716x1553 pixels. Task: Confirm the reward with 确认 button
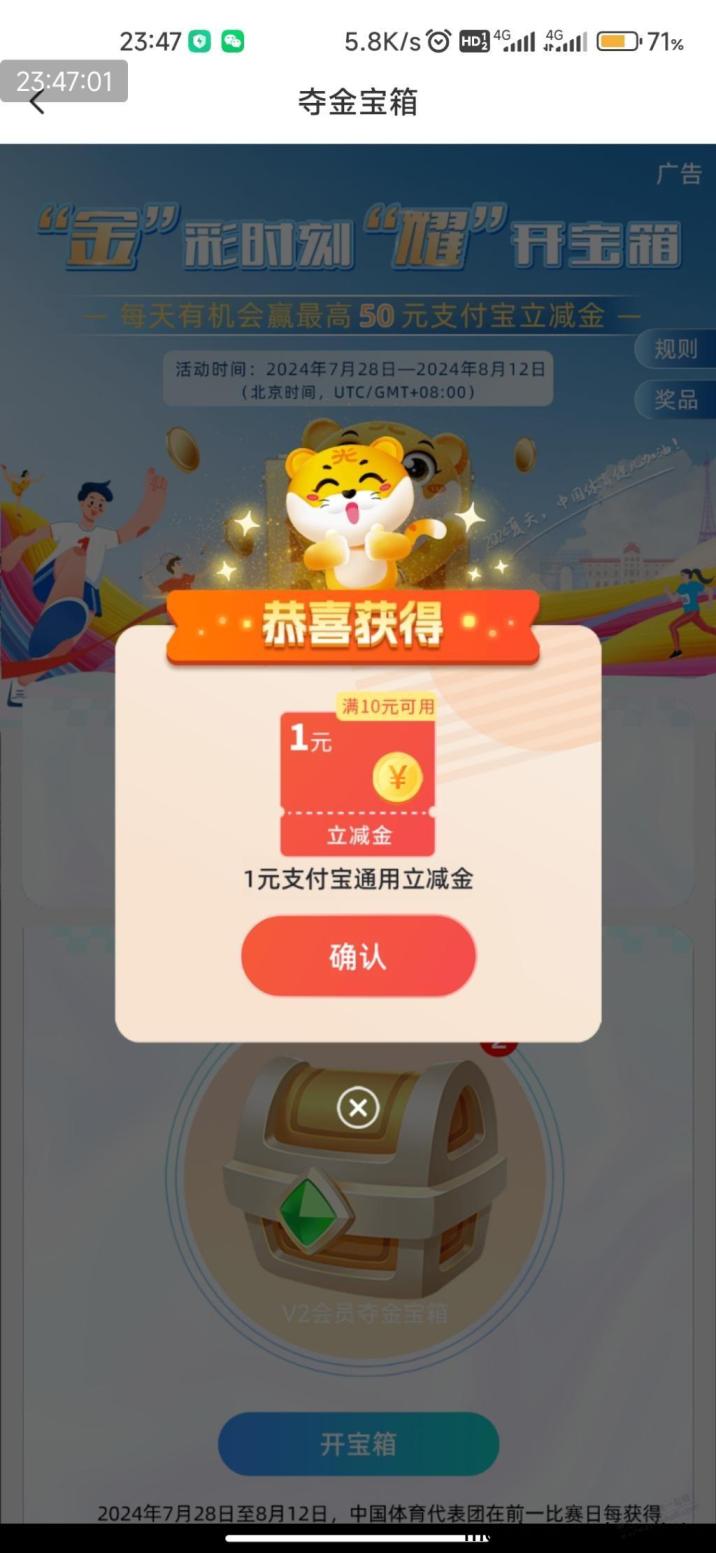(358, 956)
